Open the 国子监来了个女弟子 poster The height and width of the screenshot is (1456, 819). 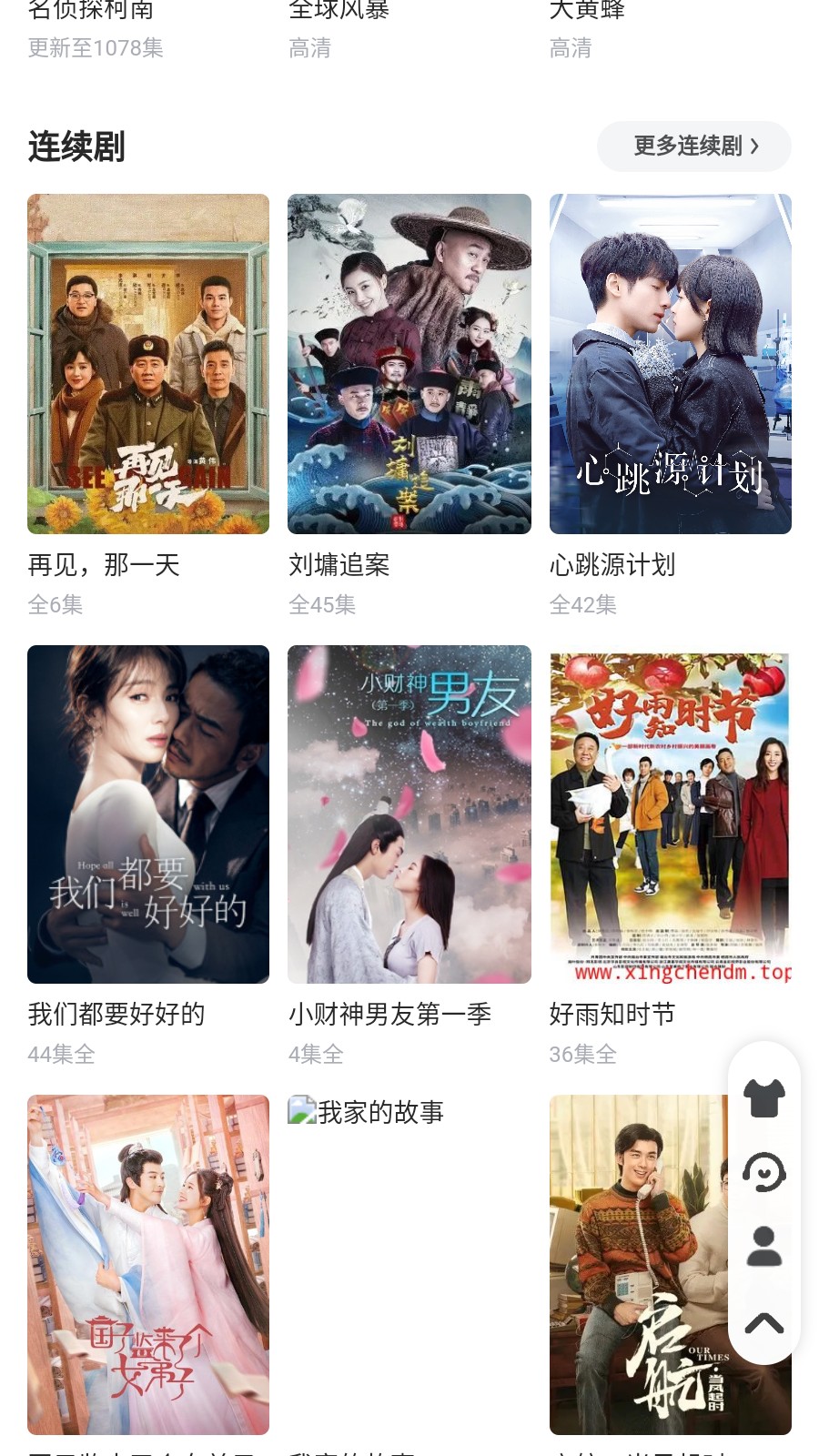pos(147,1263)
